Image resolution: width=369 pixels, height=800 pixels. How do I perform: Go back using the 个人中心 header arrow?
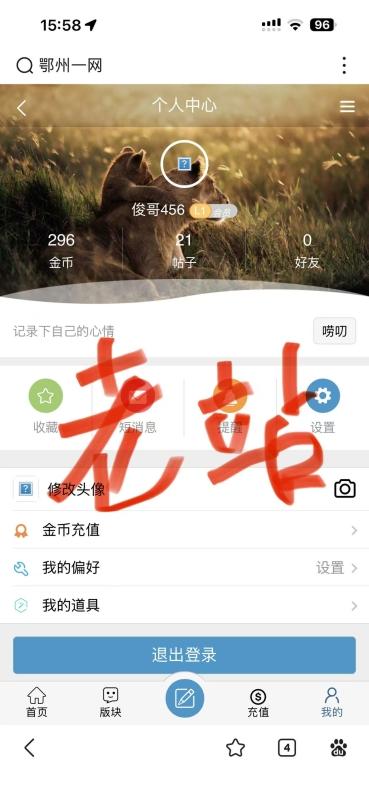click(x=21, y=108)
